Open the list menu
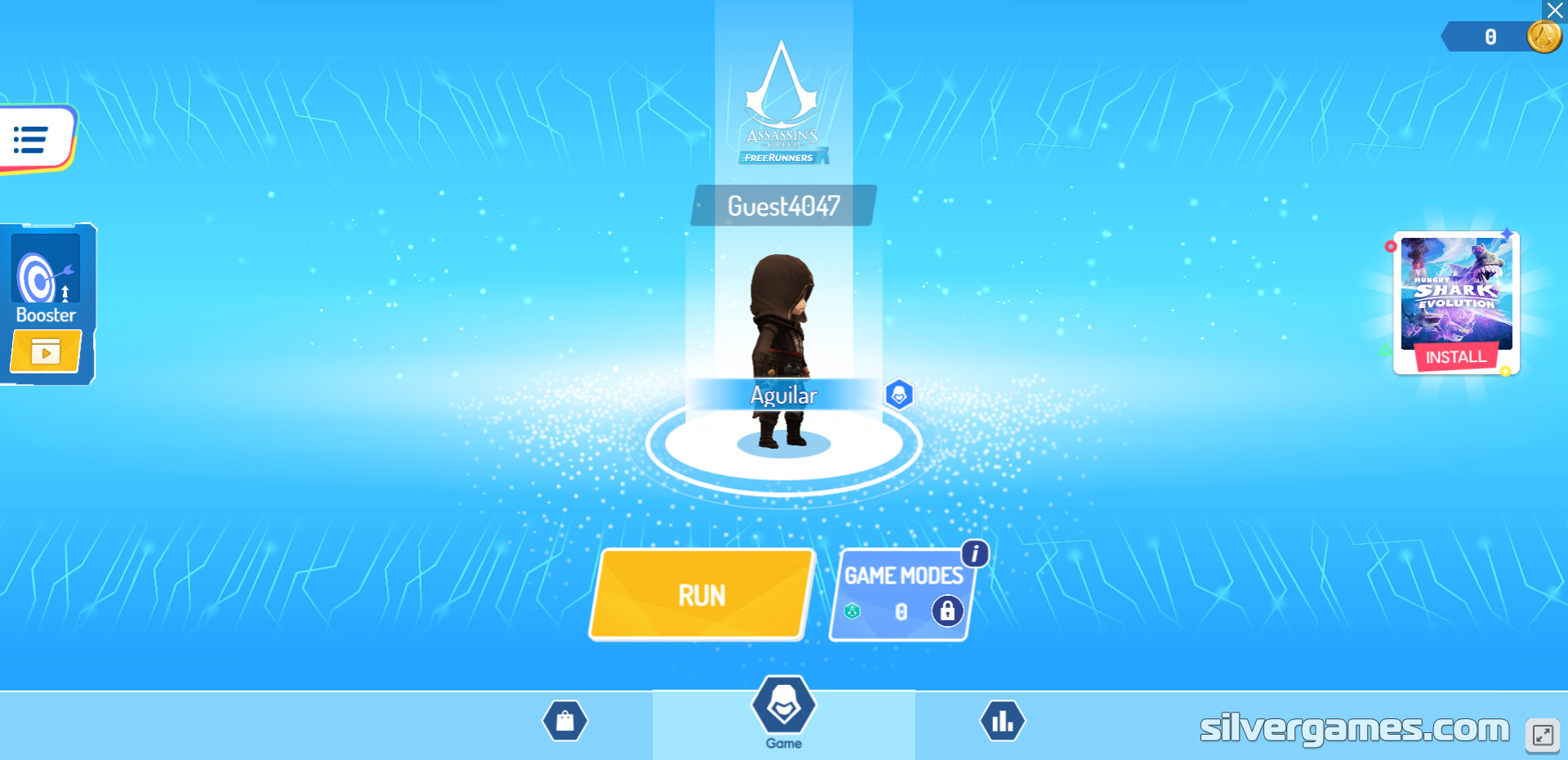This screenshot has width=1568, height=760. [x=33, y=140]
